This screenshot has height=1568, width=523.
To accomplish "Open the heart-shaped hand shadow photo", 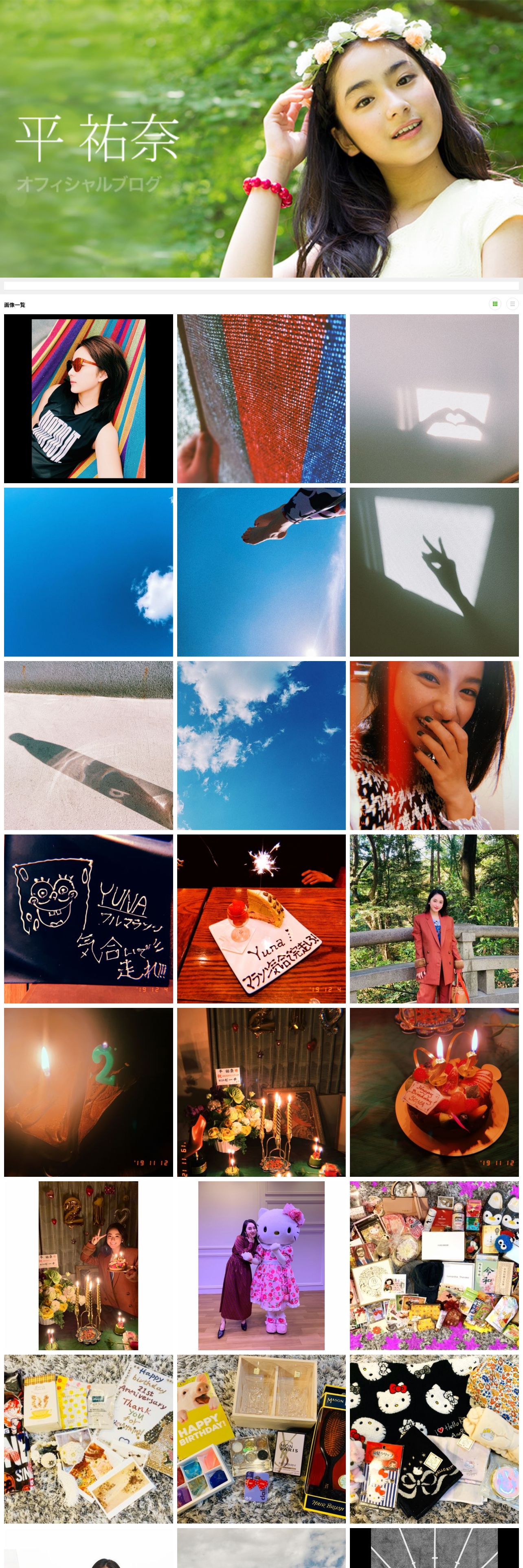I will 433,399.
